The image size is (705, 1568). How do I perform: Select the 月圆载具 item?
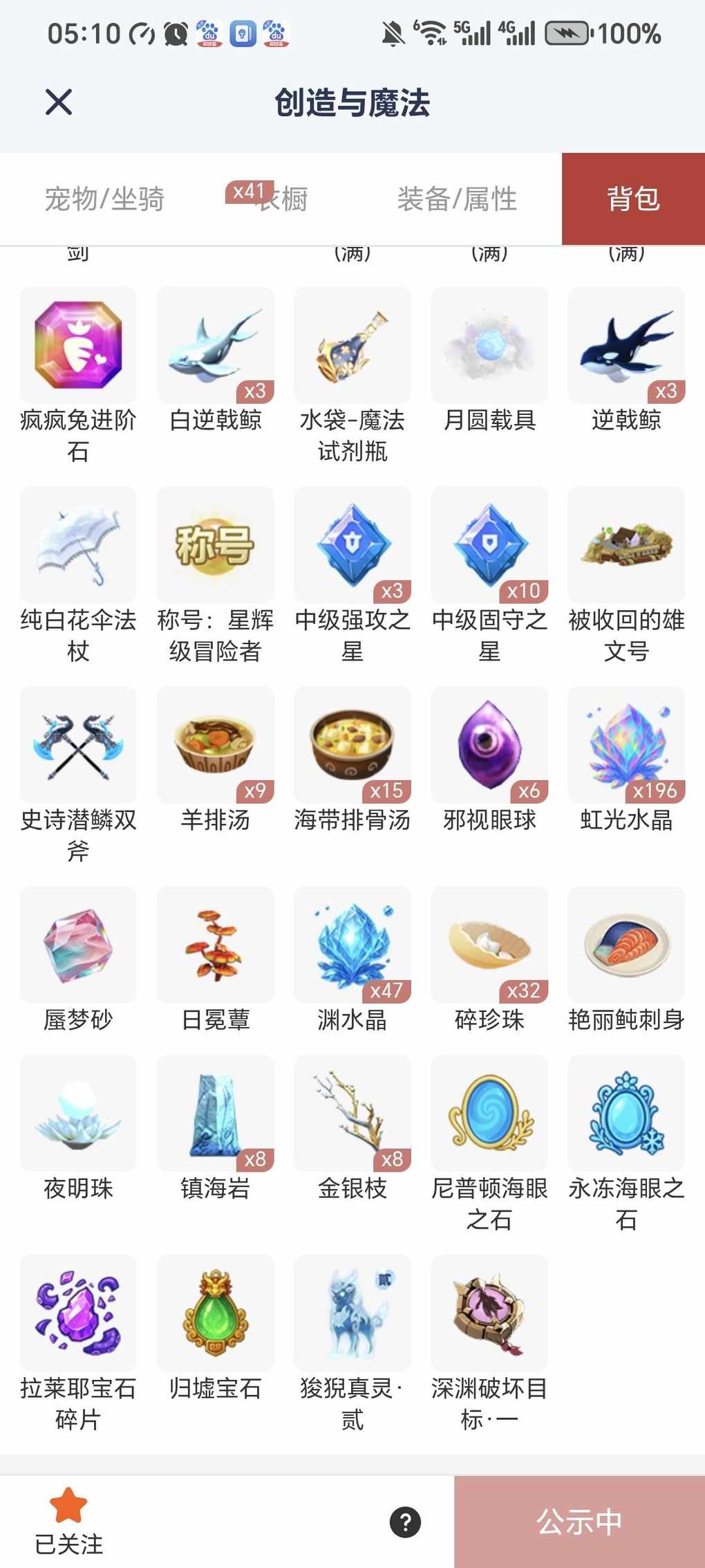pos(489,345)
